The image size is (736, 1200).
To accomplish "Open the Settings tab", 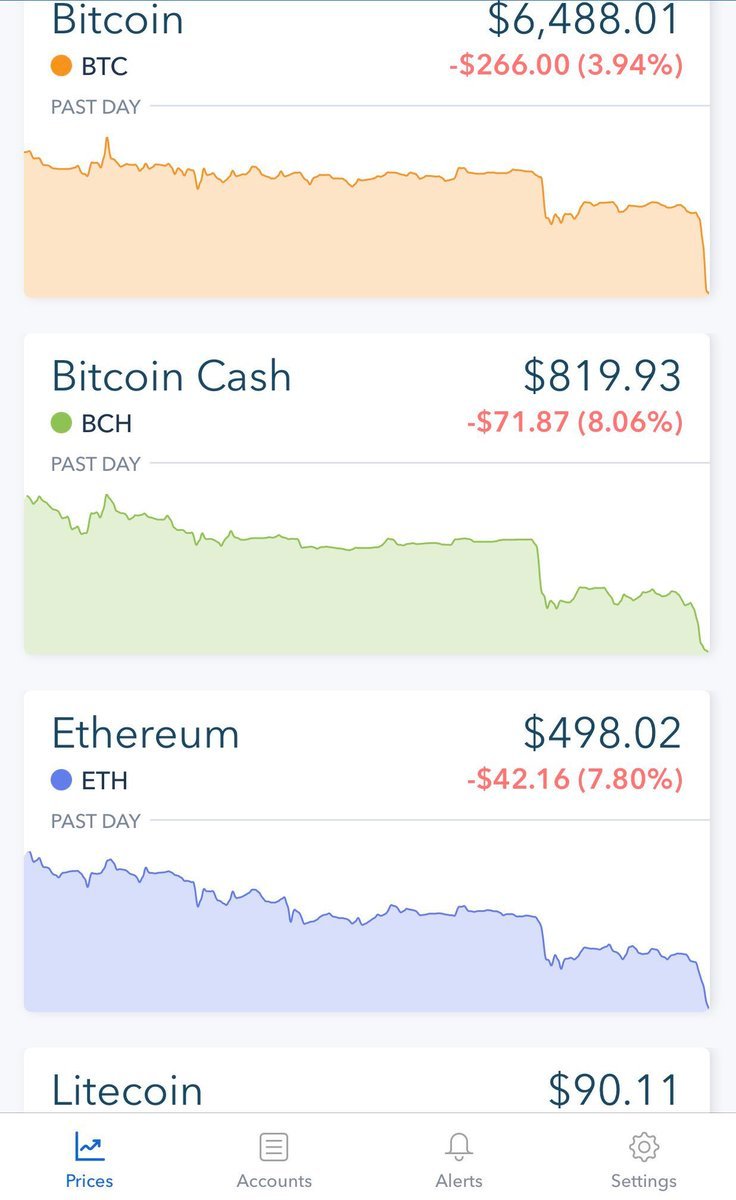I will [x=644, y=1159].
